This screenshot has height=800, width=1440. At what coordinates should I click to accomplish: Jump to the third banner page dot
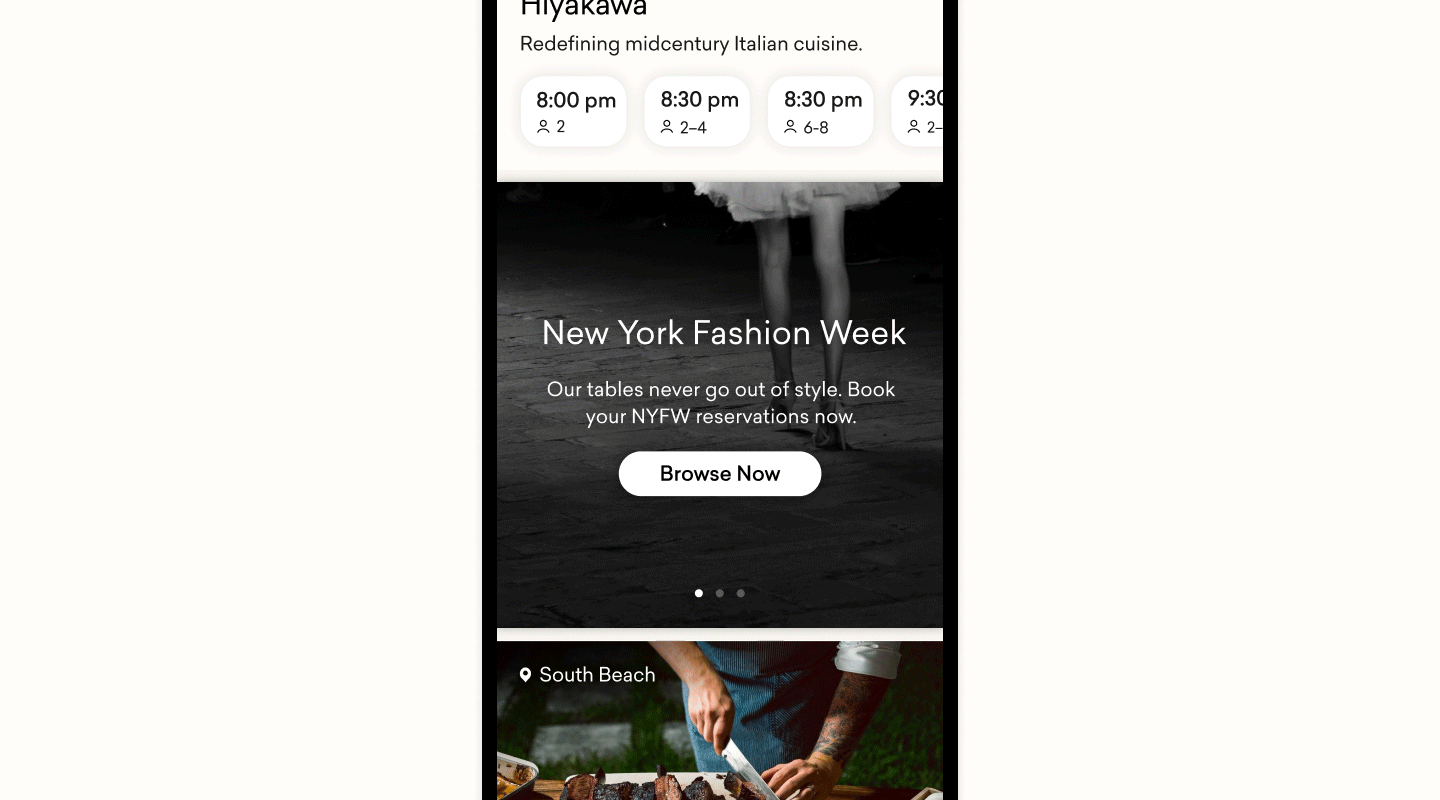tap(741, 593)
